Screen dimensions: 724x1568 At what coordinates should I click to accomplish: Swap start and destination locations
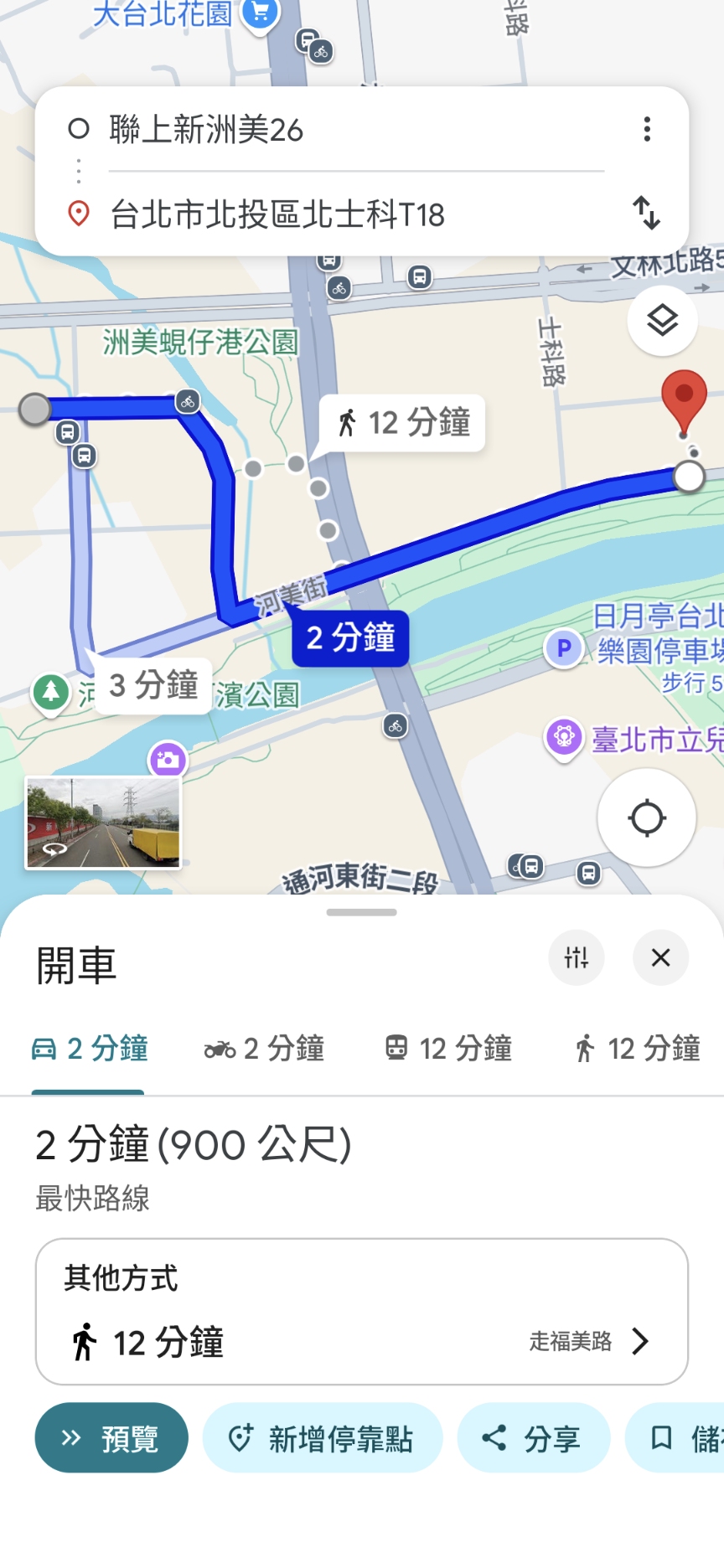[646, 213]
